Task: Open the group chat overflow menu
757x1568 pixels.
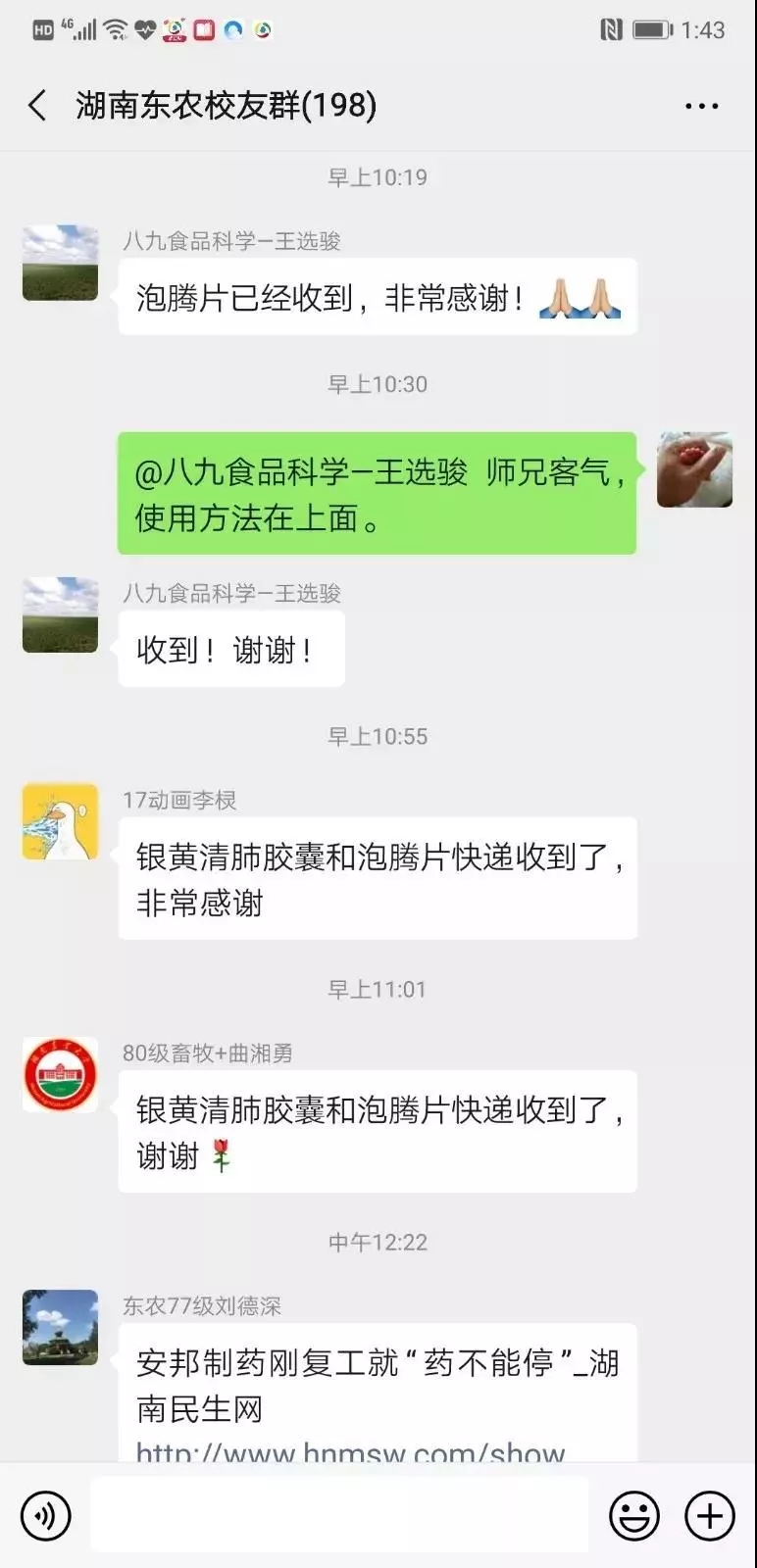Action: point(701,106)
